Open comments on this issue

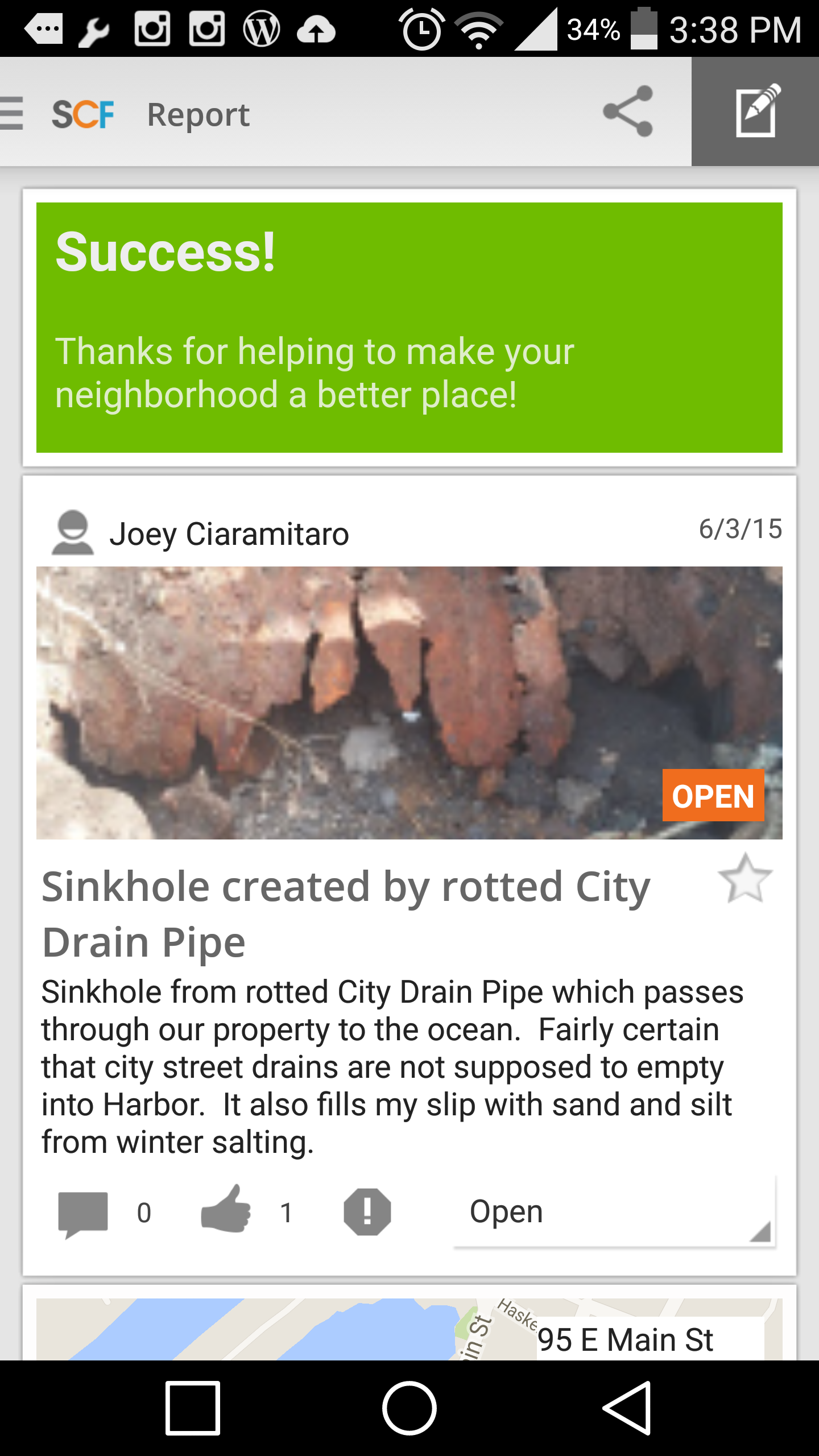click(83, 1213)
